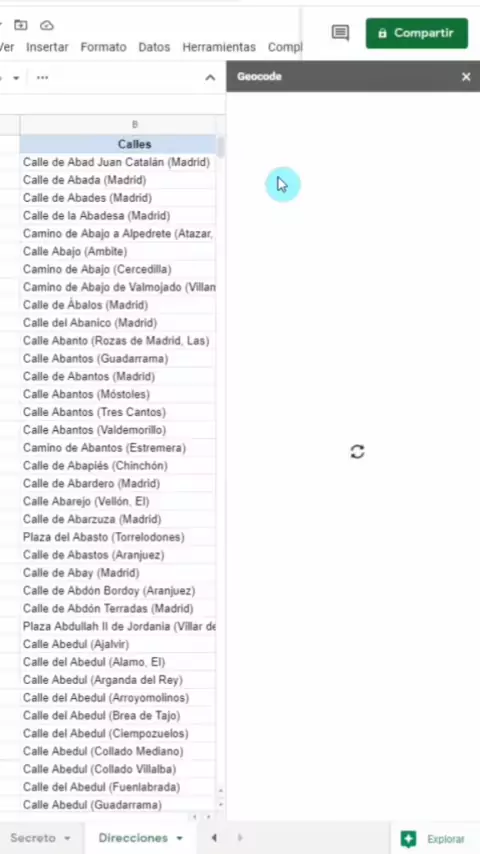The image size is (480, 854).
Task: Open the Formato menu
Action: click(x=104, y=47)
